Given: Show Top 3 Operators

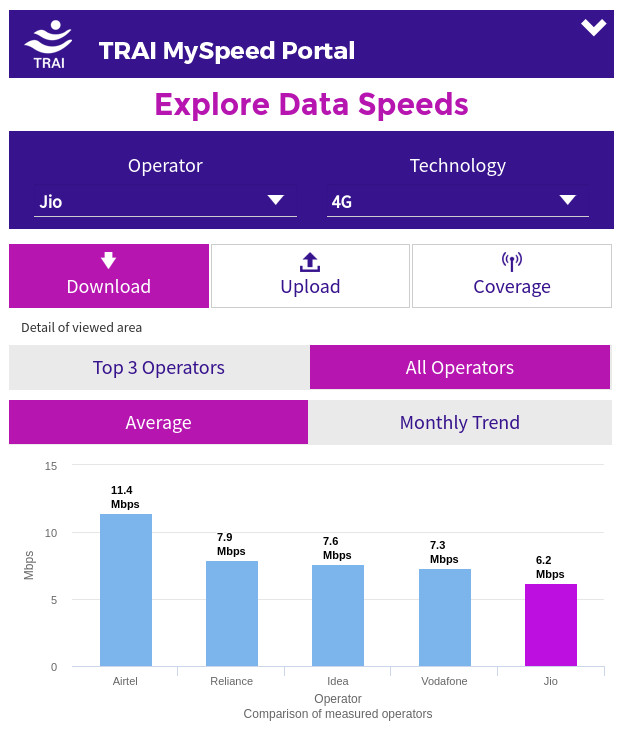Looking at the screenshot, I should [x=159, y=367].
